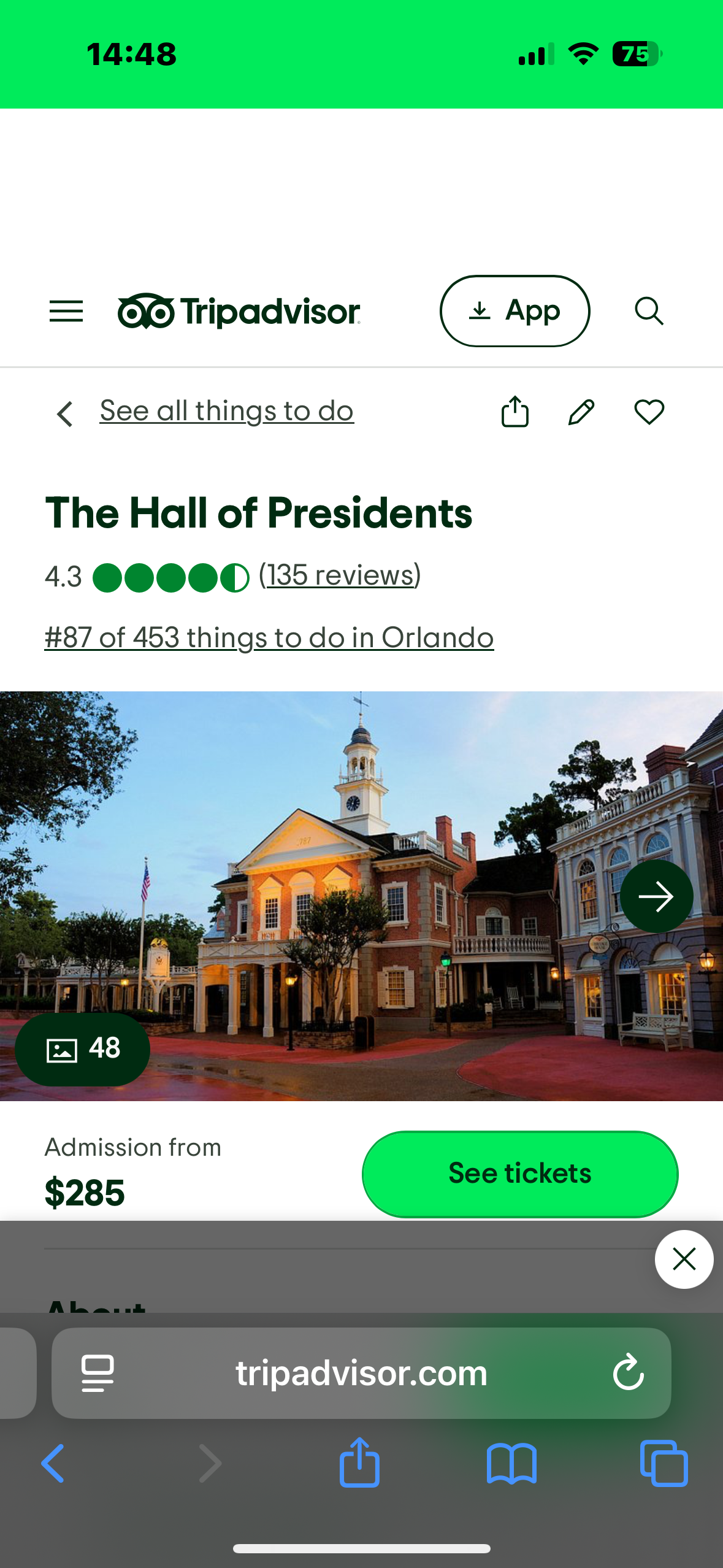Screen dimensions: 723x1568
Task: Open the browser page settings menu
Action: tap(98, 1372)
